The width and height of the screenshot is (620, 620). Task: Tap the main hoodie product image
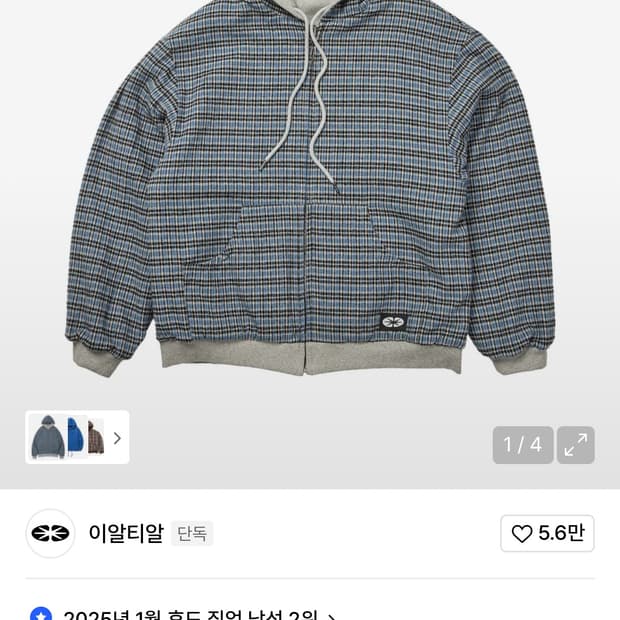click(x=310, y=190)
